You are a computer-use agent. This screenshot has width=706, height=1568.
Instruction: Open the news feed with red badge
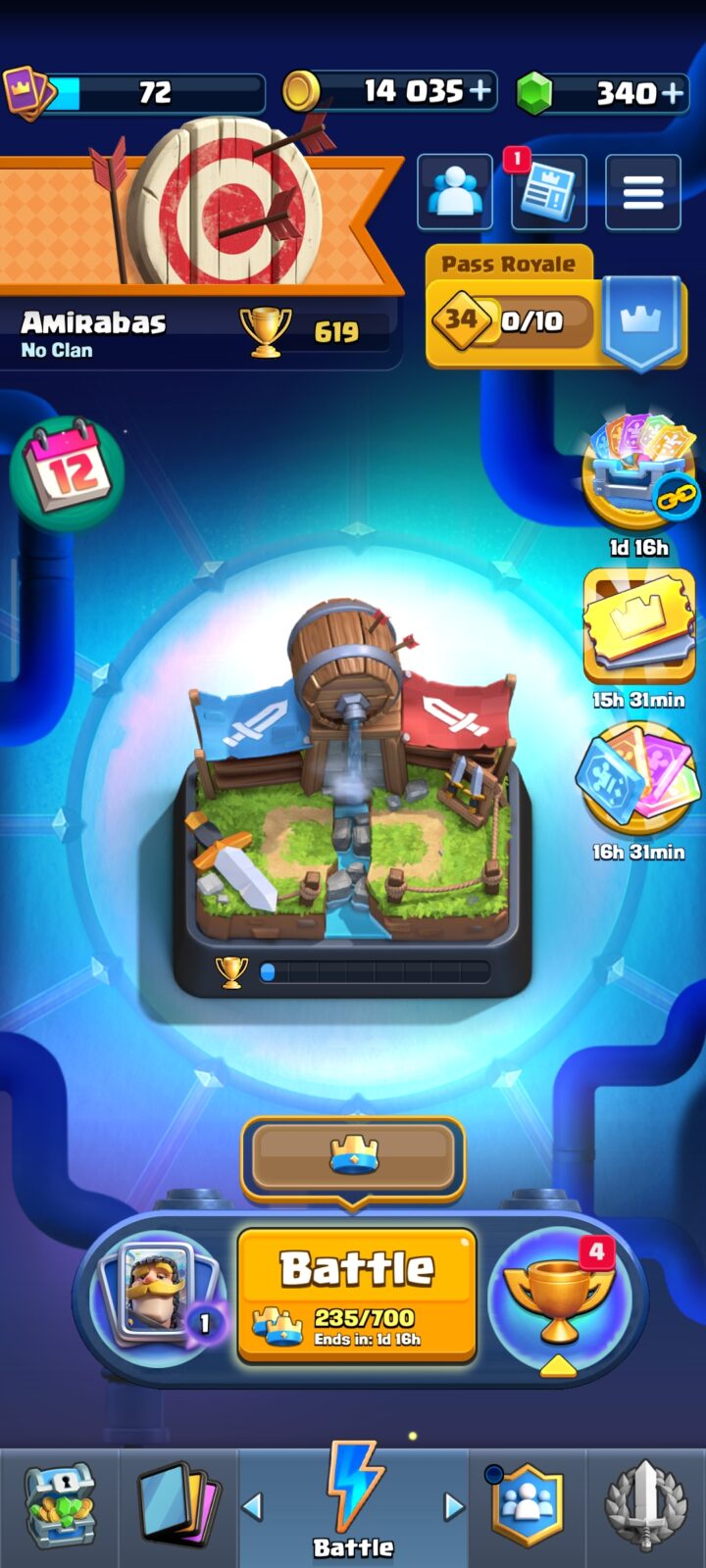tap(549, 191)
